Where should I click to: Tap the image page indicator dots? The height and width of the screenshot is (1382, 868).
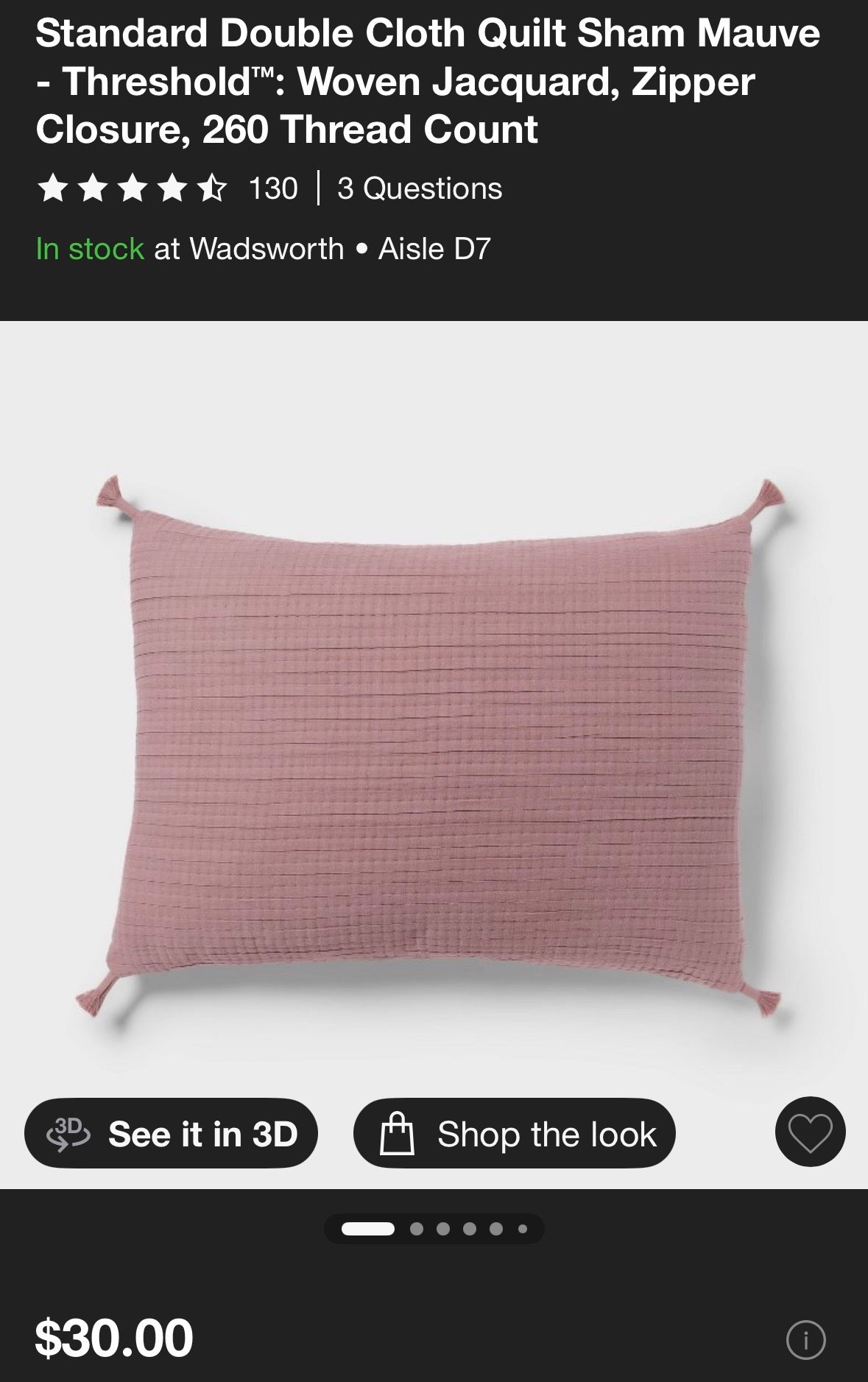(434, 1229)
